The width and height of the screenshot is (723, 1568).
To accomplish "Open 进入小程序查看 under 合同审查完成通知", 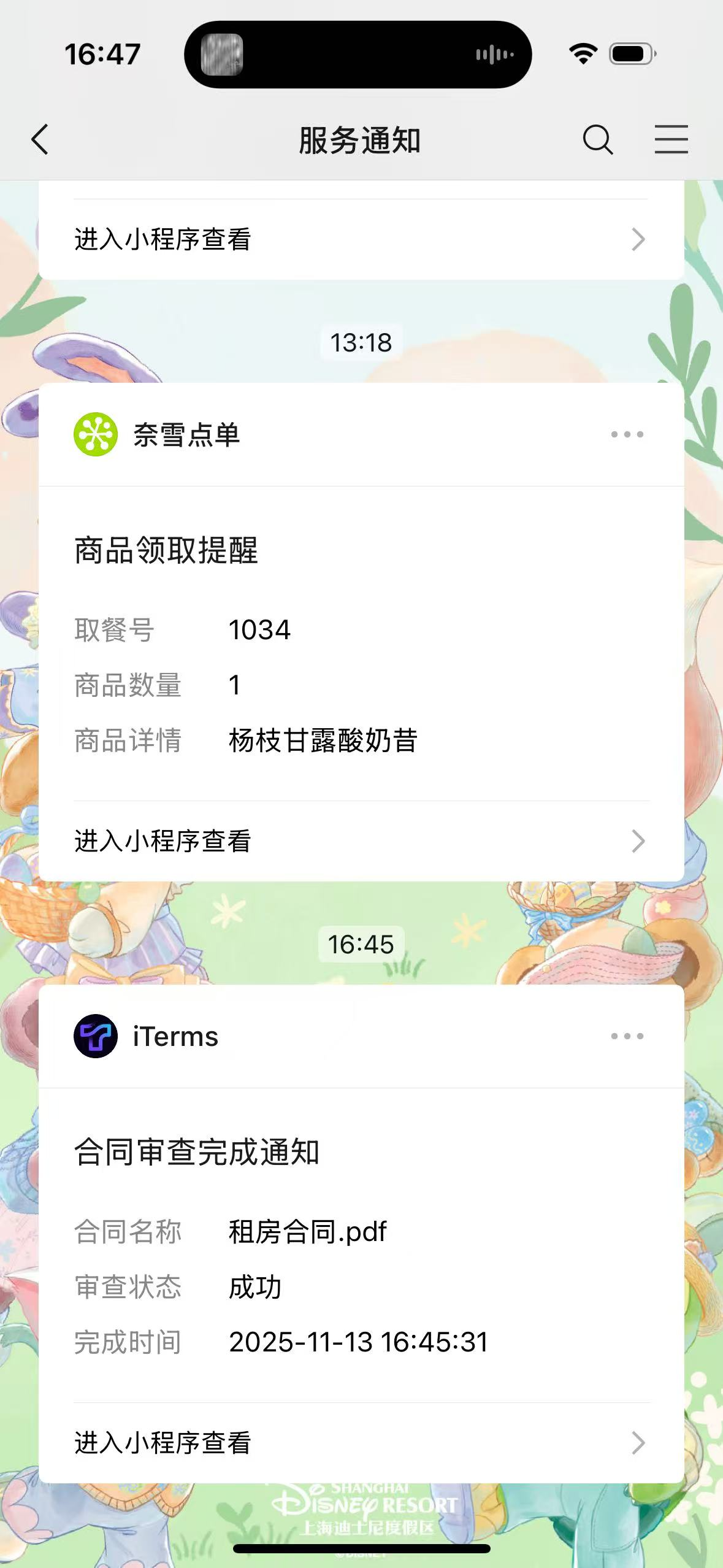I will click(x=361, y=1442).
